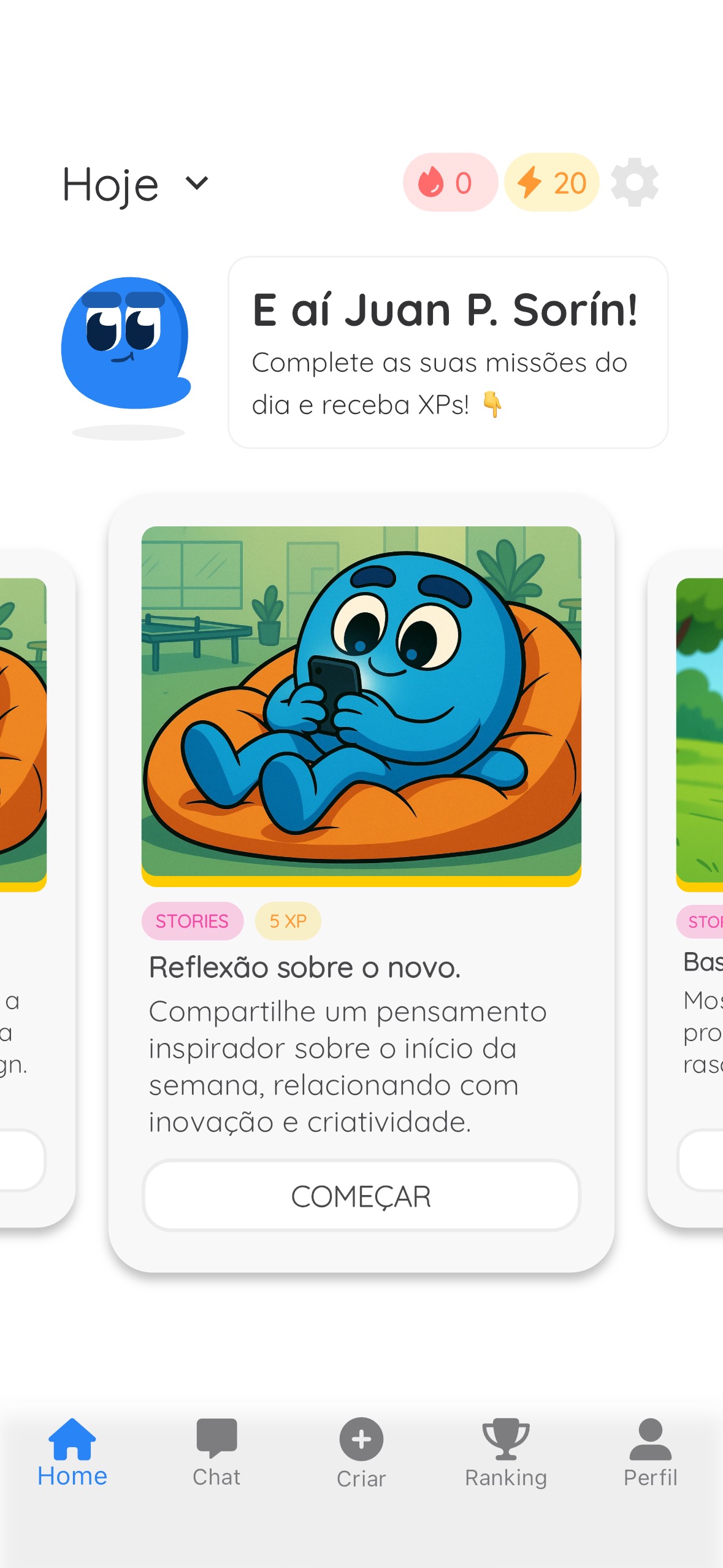Open the streak flame counter
This screenshot has height=1568, width=723.
pyautogui.click(x=449, y=183)
